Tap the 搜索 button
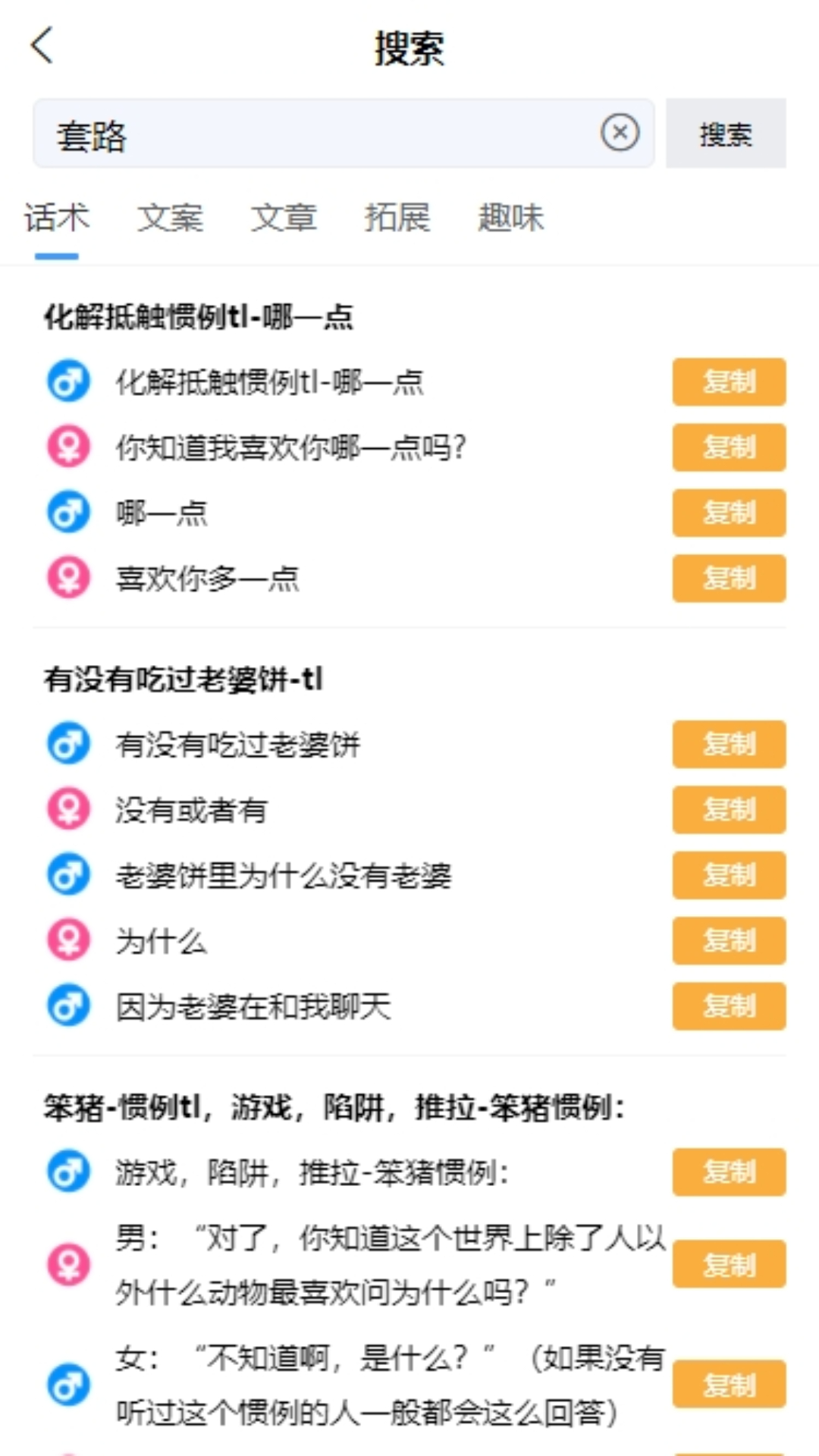 coord(726,133)
